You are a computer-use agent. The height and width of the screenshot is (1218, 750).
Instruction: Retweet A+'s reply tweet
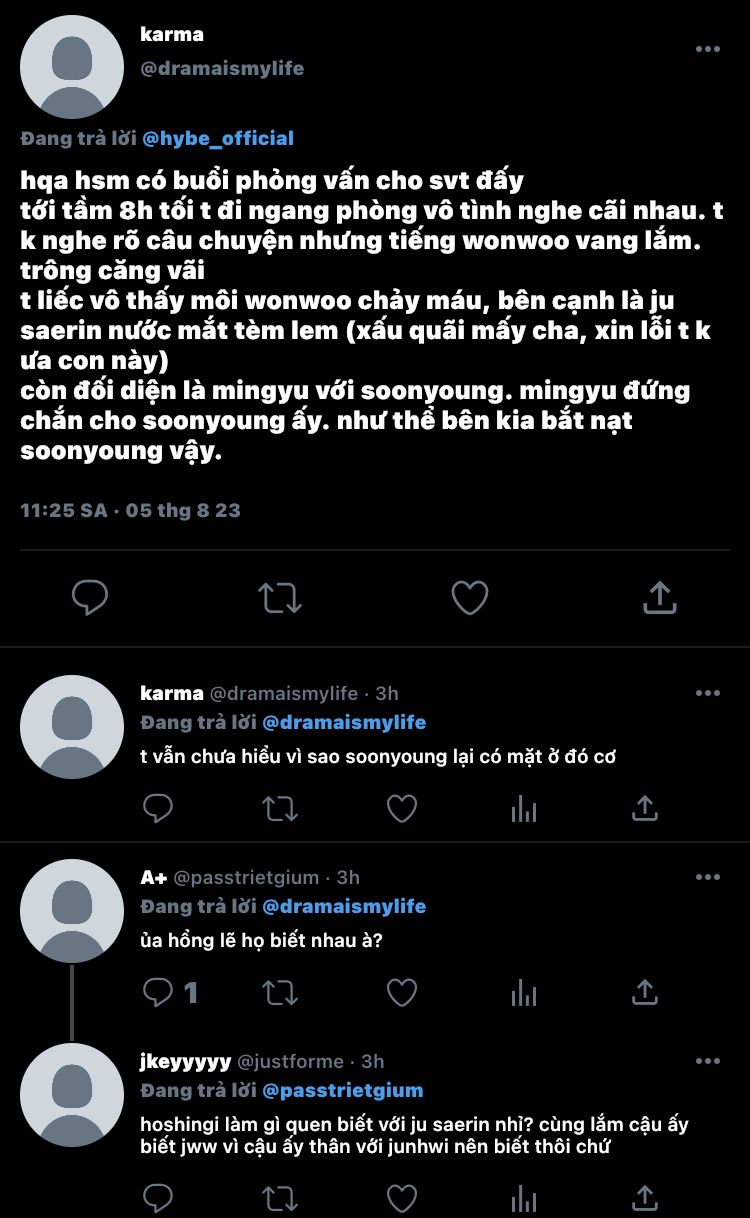pyautogui.click(x=279, y=992)
